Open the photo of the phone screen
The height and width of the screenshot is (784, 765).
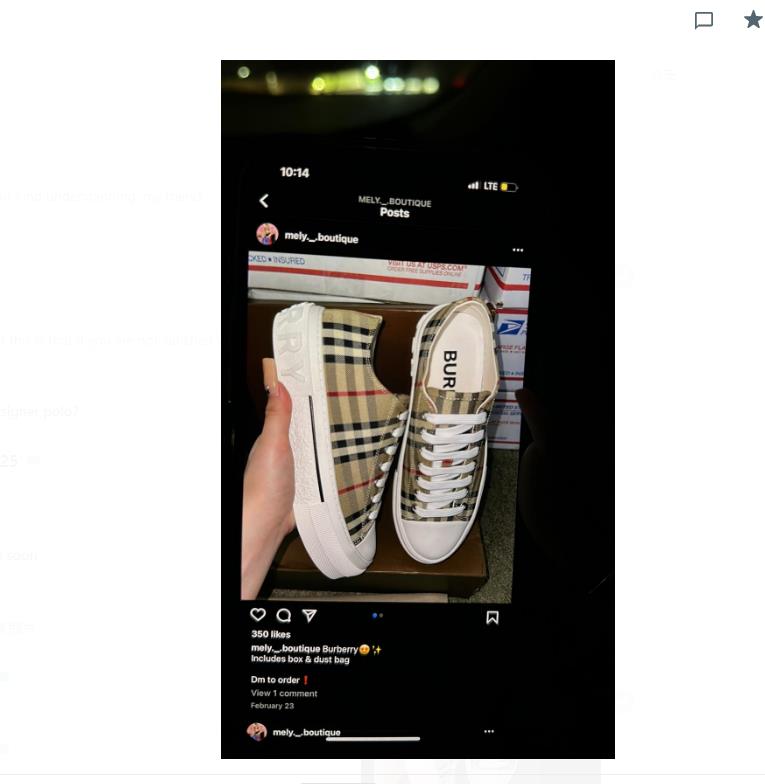pos(418,409)
